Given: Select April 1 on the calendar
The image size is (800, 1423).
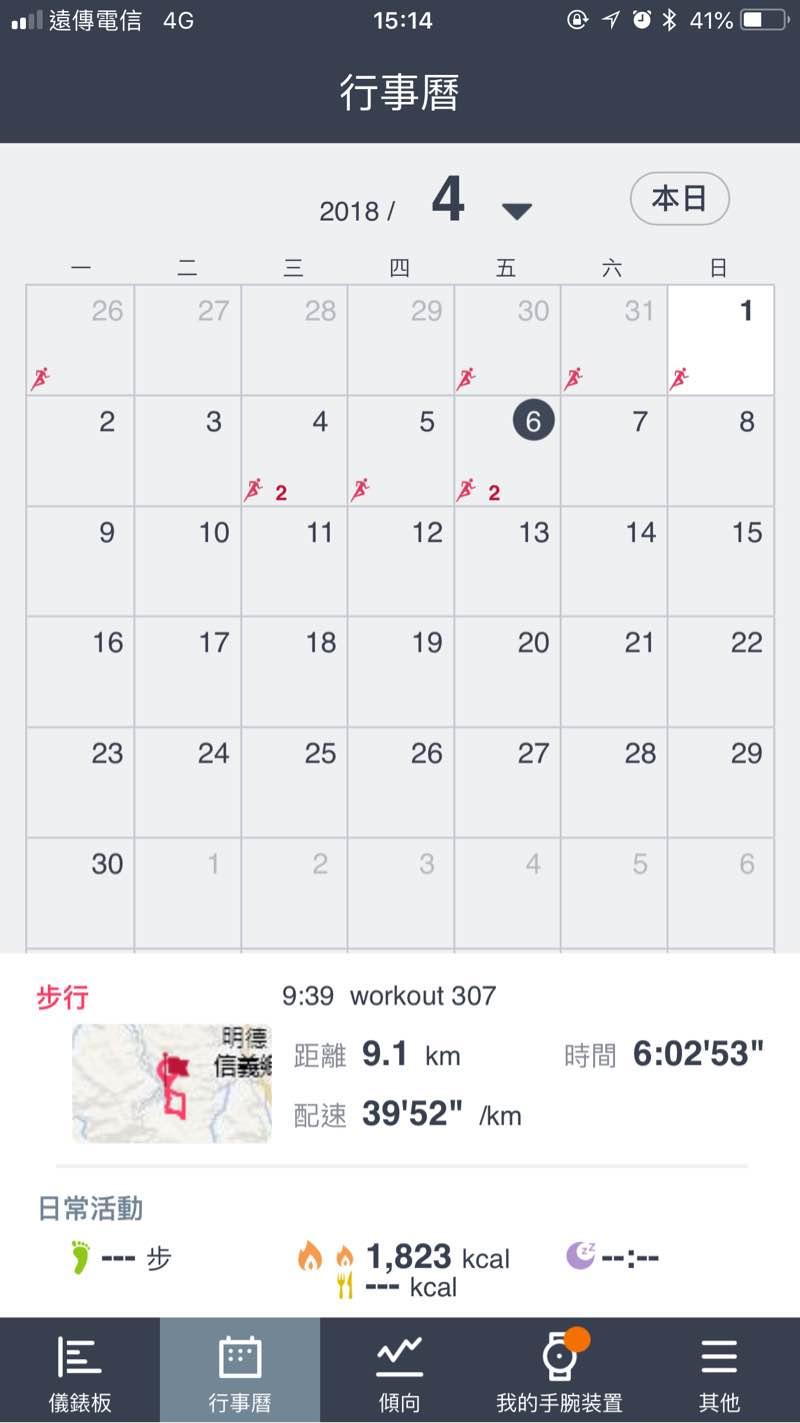Looking at the screenshot, I should pos(721,340).
